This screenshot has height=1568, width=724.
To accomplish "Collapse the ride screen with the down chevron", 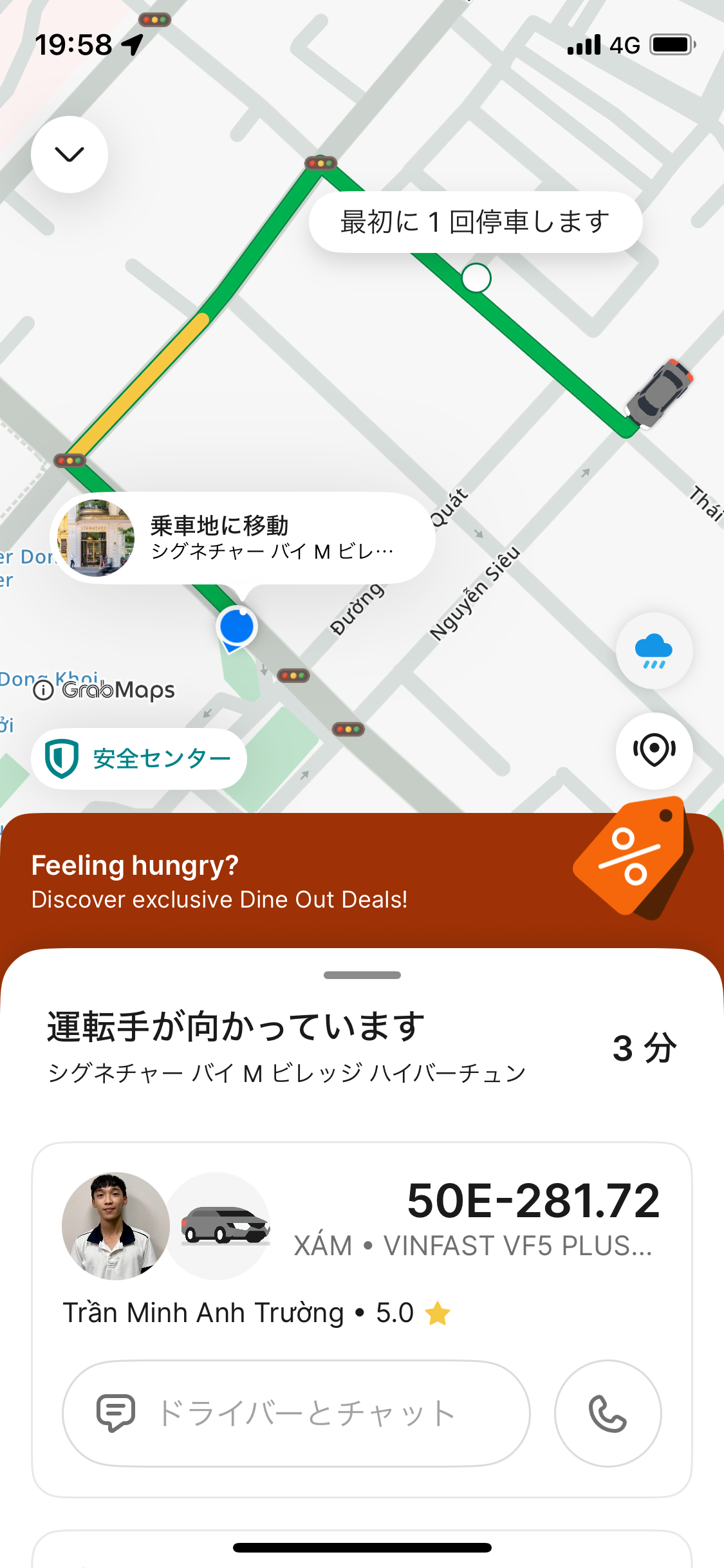I will point(70,154).
